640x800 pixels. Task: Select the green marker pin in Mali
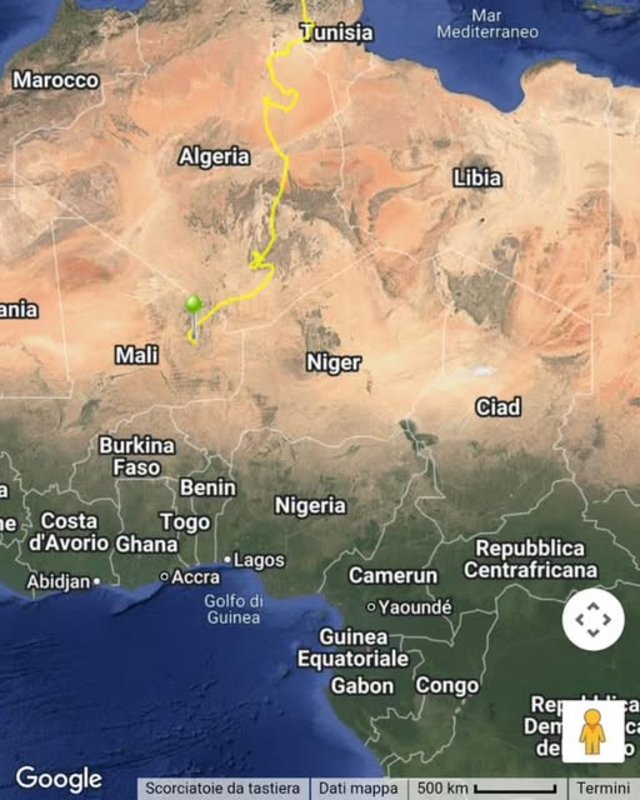193,303
